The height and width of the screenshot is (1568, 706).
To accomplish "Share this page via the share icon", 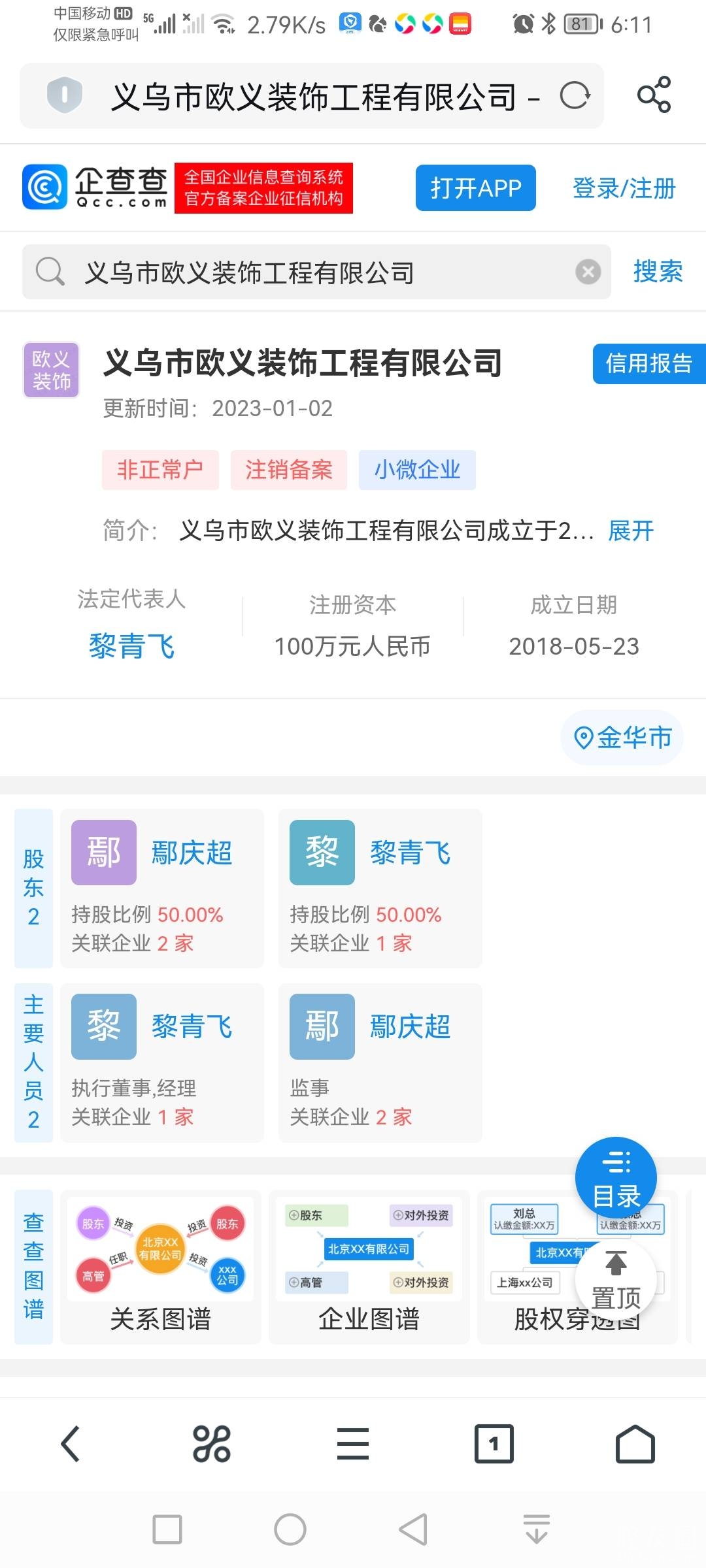I will (x=654, y=95).
